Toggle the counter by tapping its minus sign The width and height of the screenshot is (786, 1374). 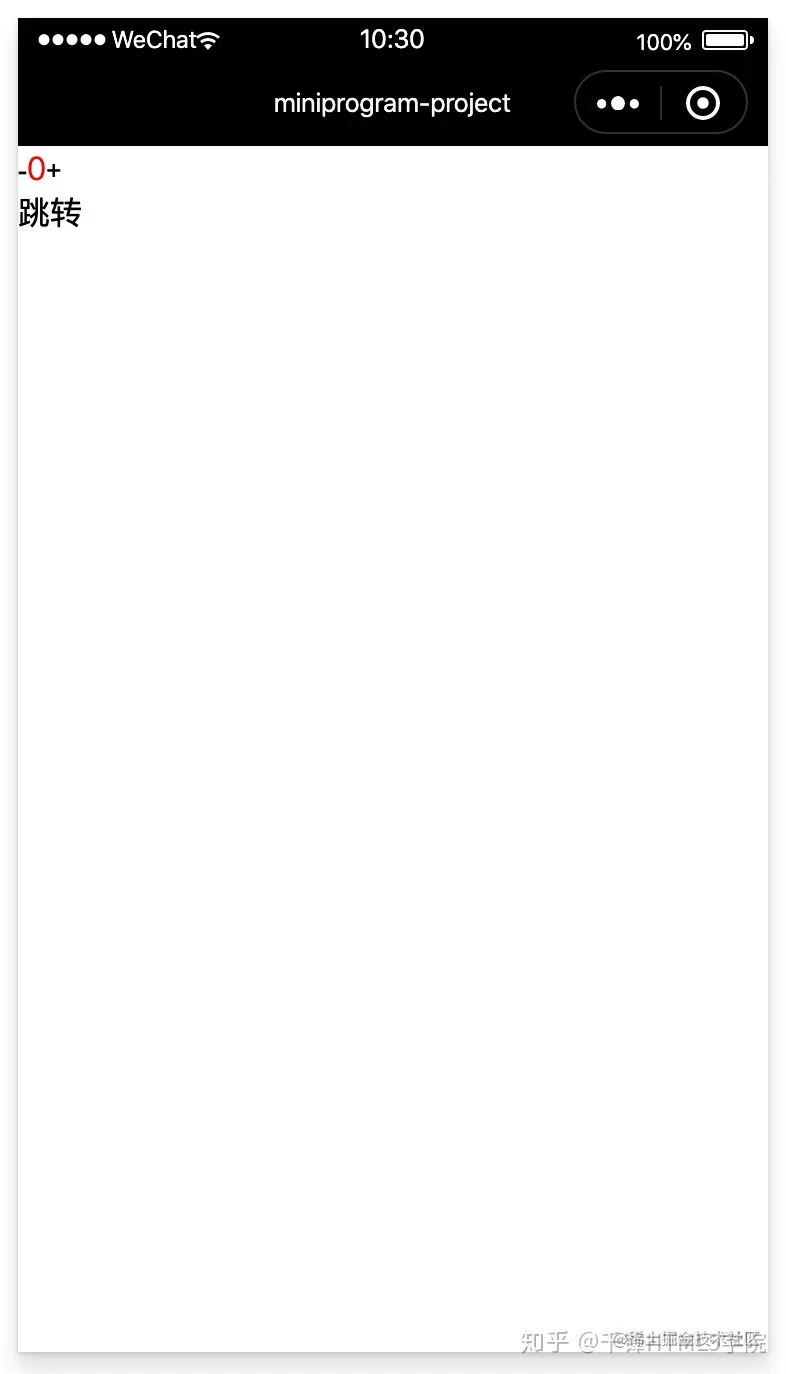pyautogui.click(x=20, y=170)
